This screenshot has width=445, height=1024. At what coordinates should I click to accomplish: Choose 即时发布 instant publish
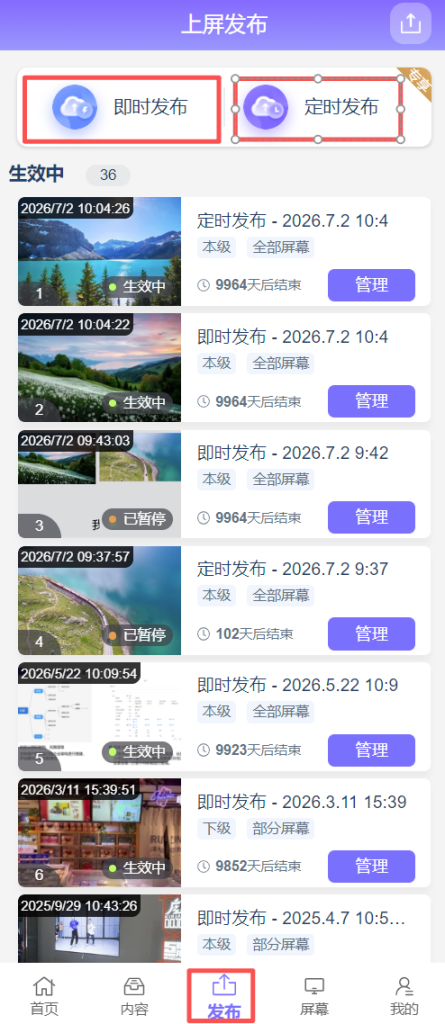pyautogui.click(x=122, y=108)
